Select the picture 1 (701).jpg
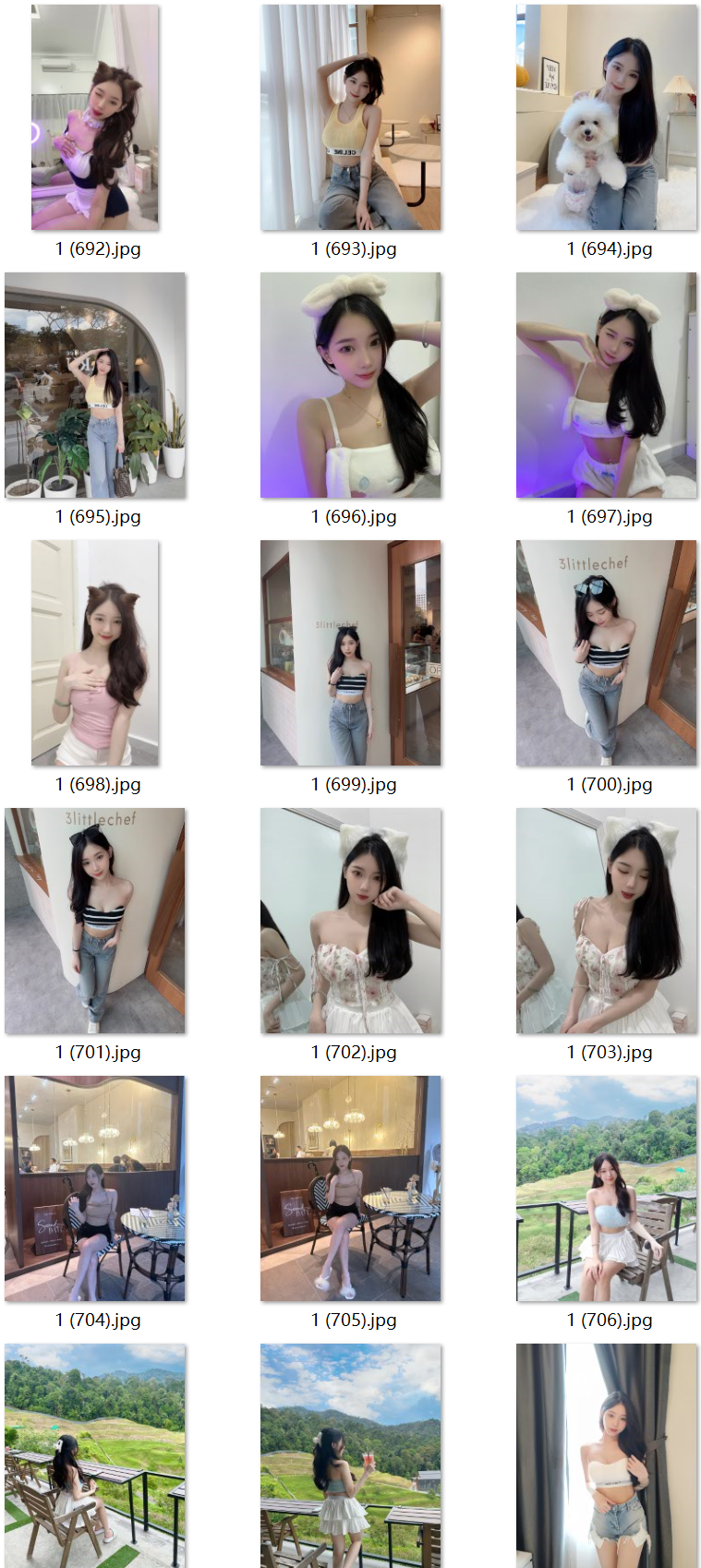 point(95,921)
